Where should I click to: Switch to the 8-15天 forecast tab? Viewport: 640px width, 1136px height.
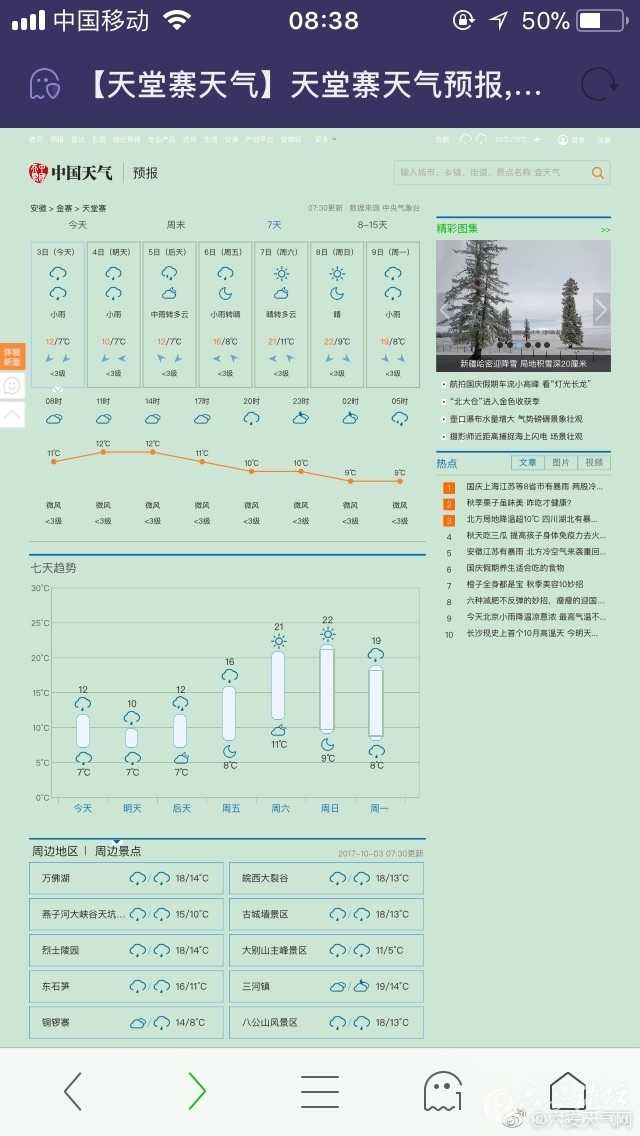372,225
